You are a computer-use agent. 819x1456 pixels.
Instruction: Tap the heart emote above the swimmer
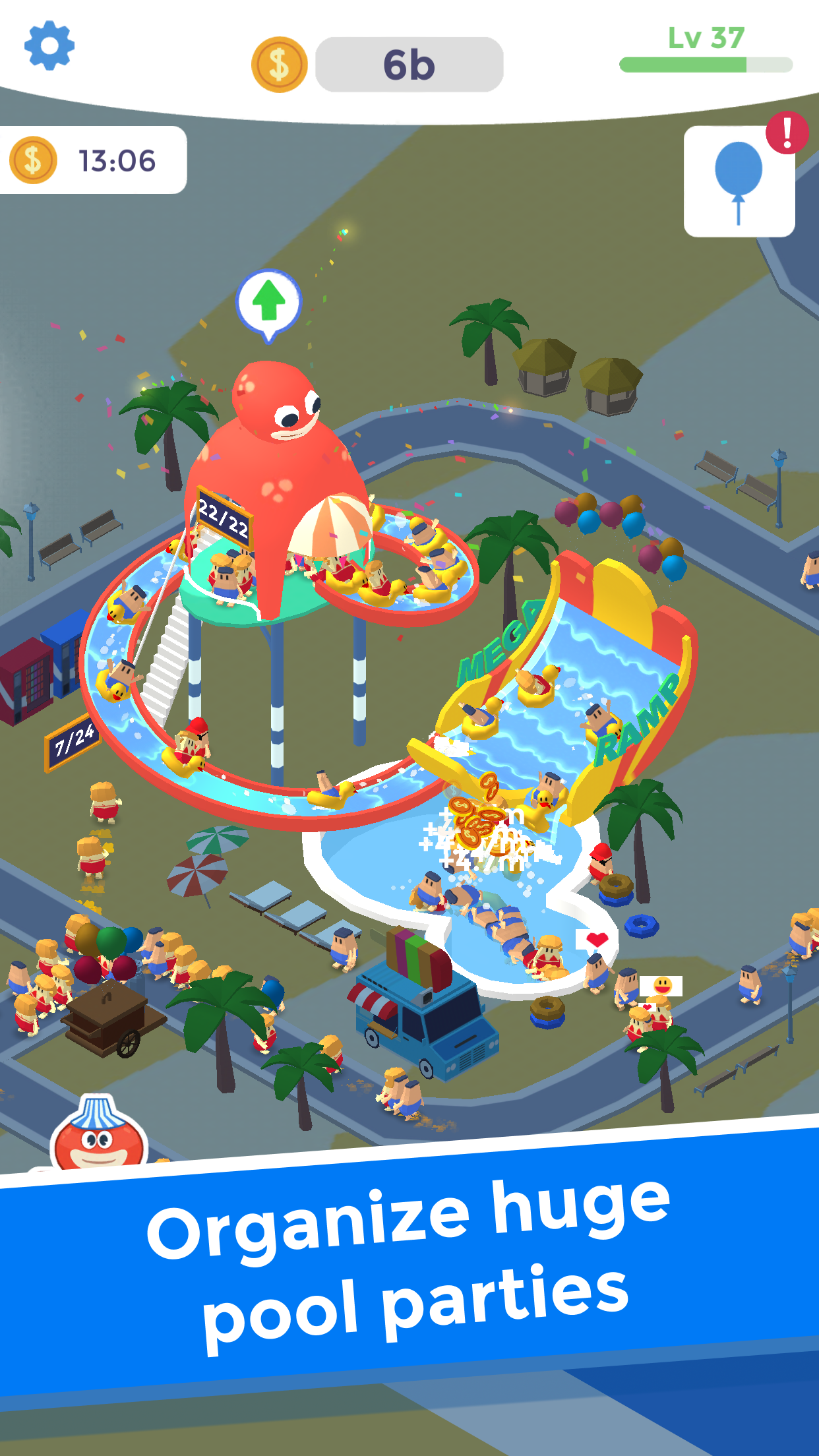(x=595, y=937)
